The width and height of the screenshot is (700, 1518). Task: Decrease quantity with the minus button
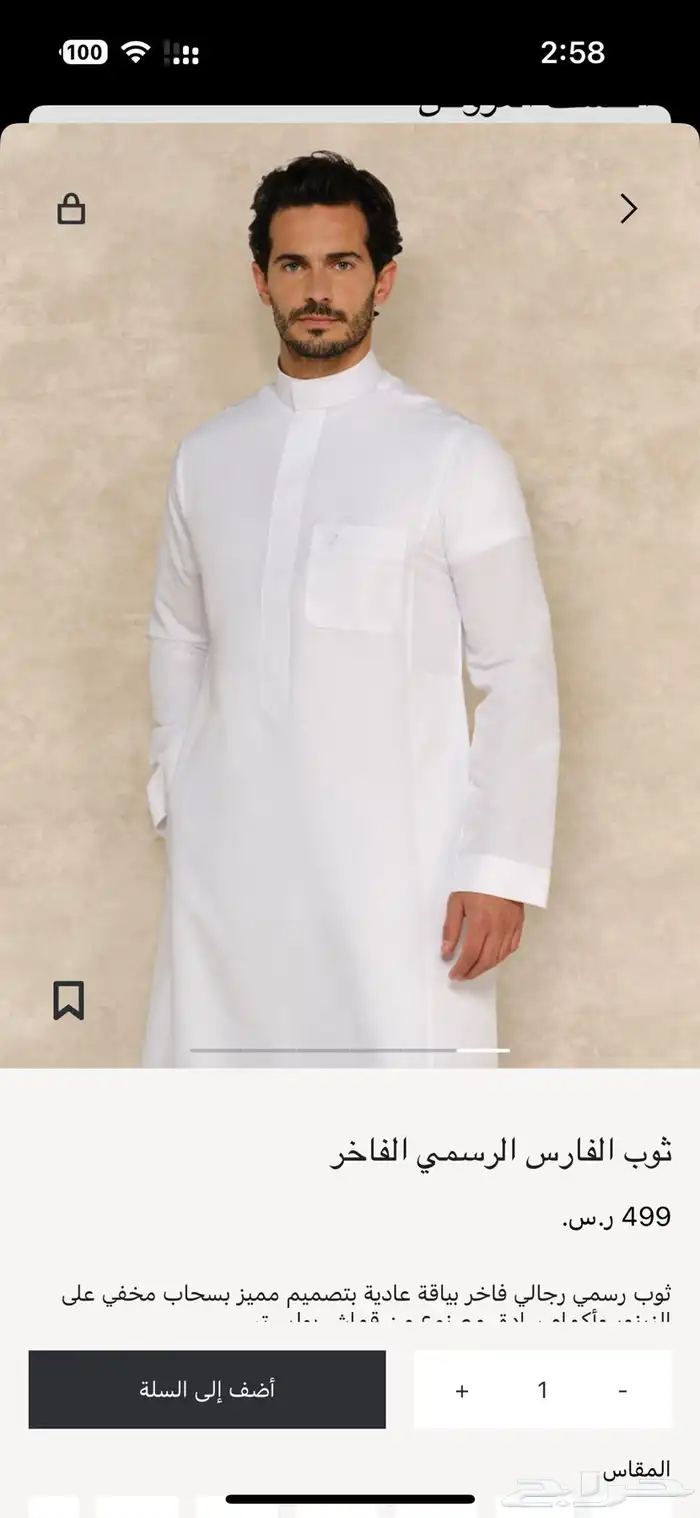(x=623, y=1390)
